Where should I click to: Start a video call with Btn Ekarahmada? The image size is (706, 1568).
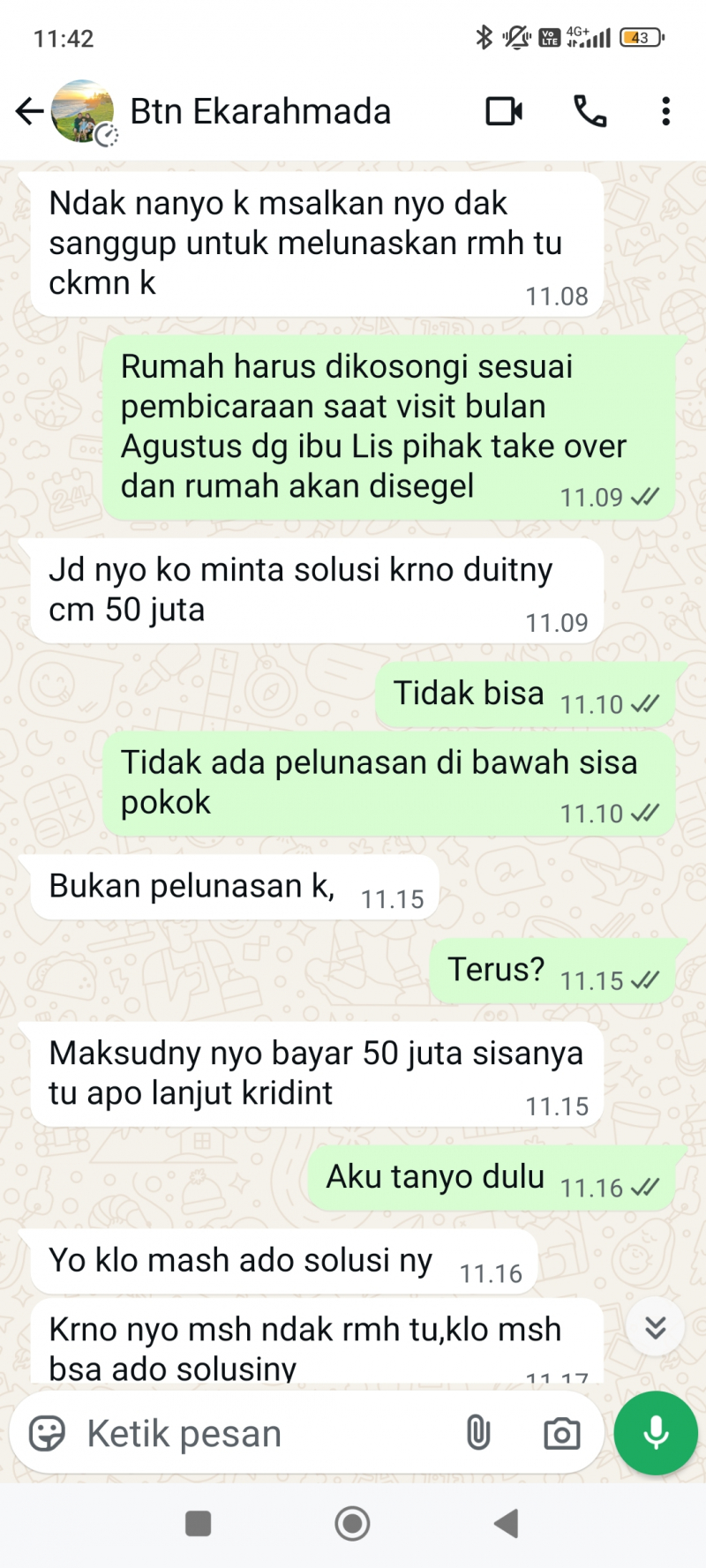pyautogui.click(x=504, y=111)
